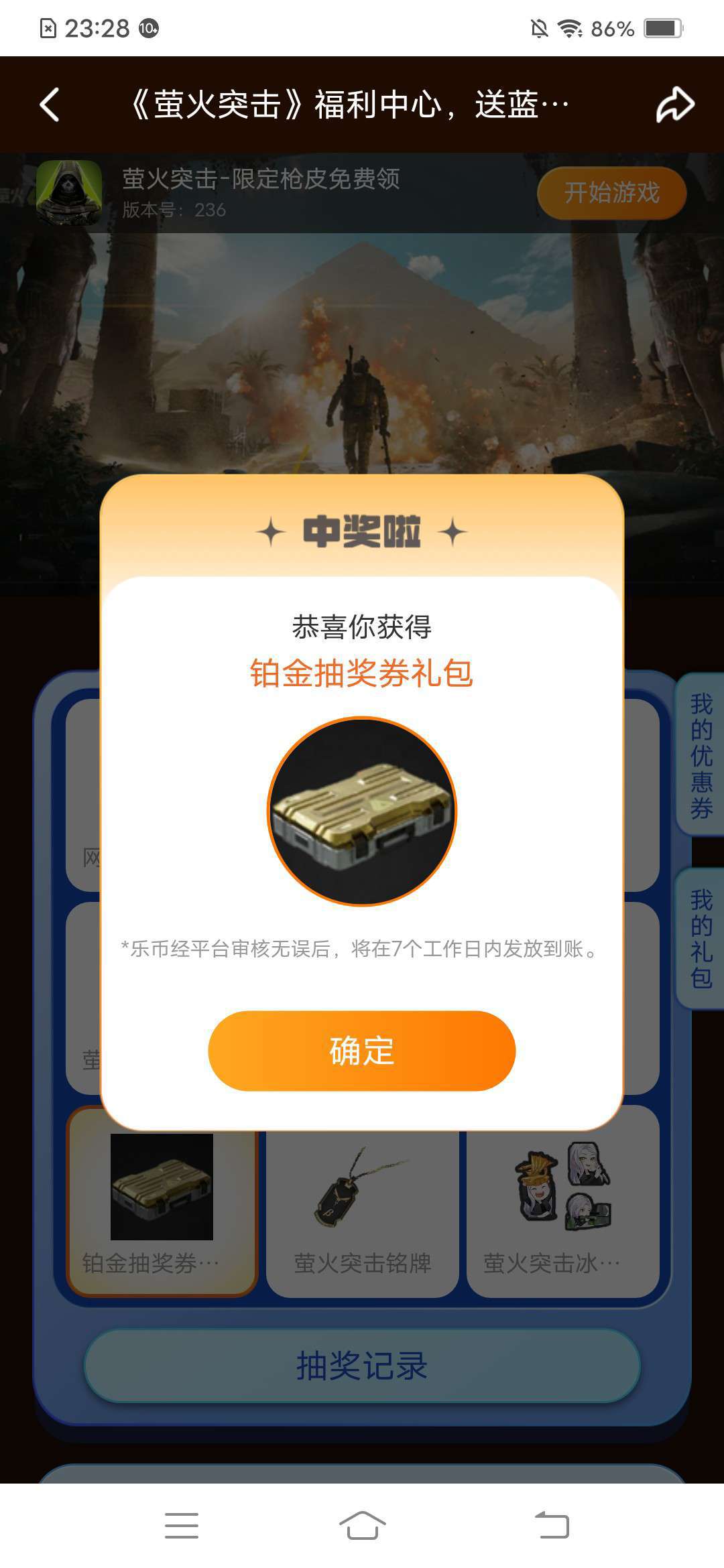Open recent apps from navigation bar
The height and width of the screenshot is (1568, 724).
click(x=181, y=1525)
